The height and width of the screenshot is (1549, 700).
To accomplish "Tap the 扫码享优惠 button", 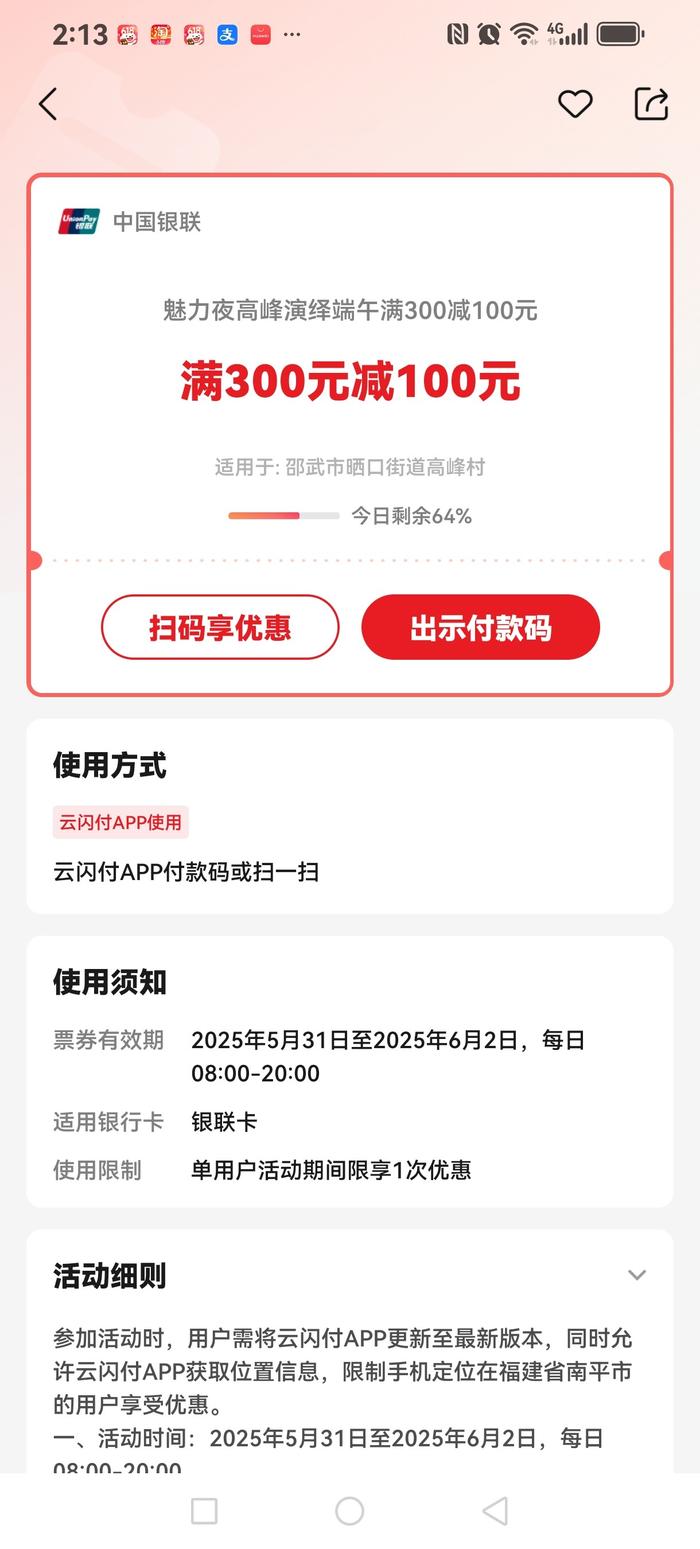I will [x=220, y=627].
